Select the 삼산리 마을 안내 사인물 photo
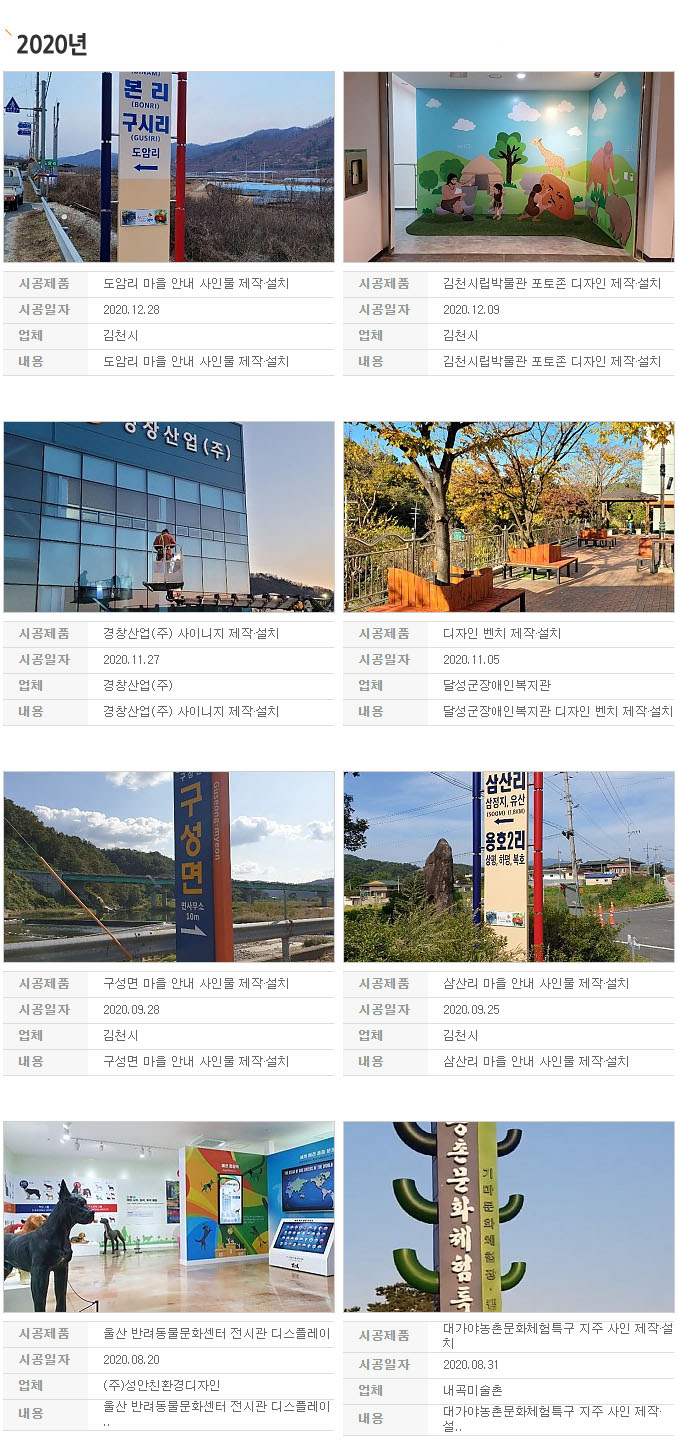The height and width of the screenshot is (1450, 678). click(x=508, y=867)
